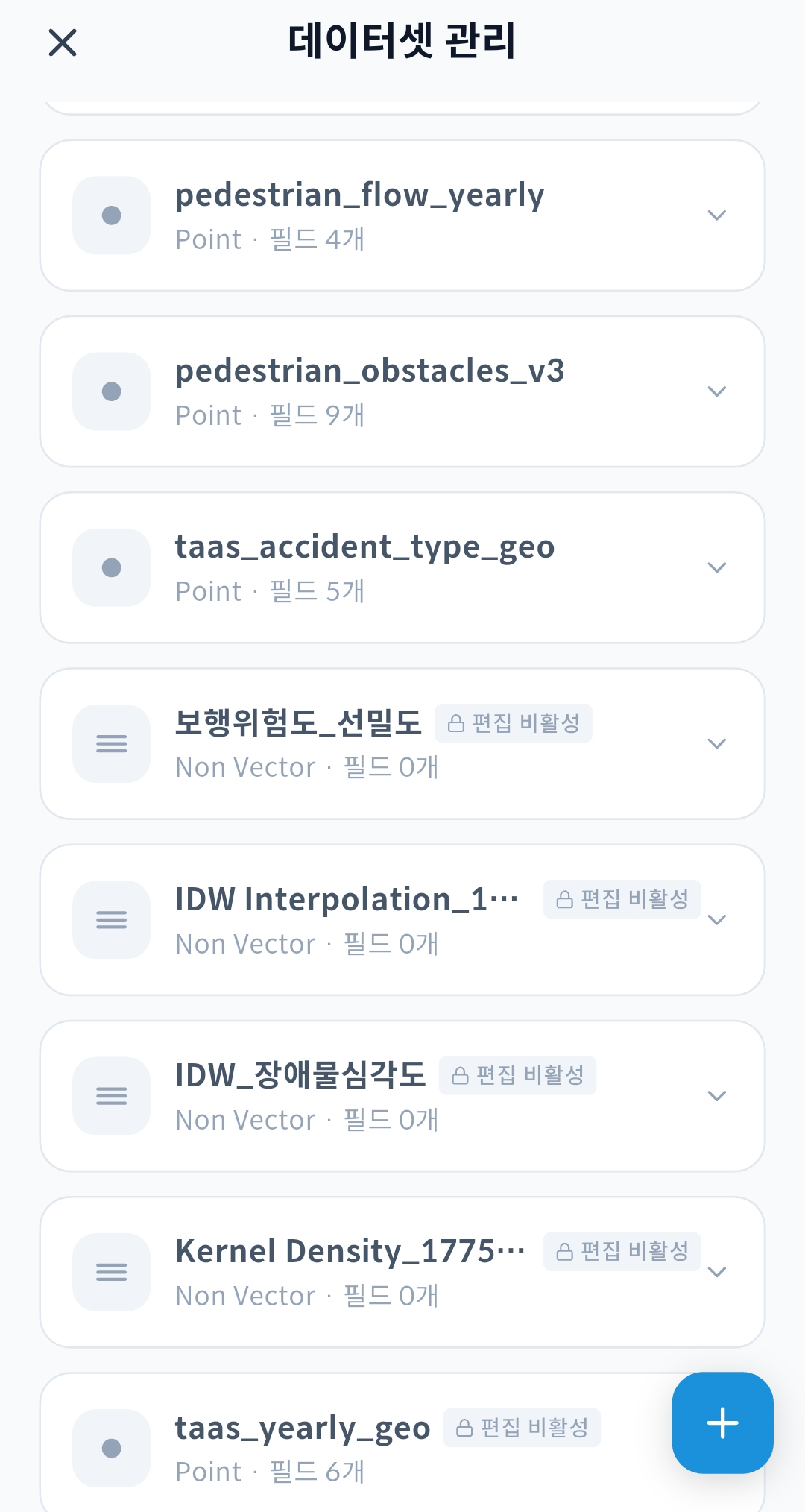This screenshot has width=805, height=1512.
Task: Click the line layer icon for 보행위험도_선밀도
Action: 111,743
